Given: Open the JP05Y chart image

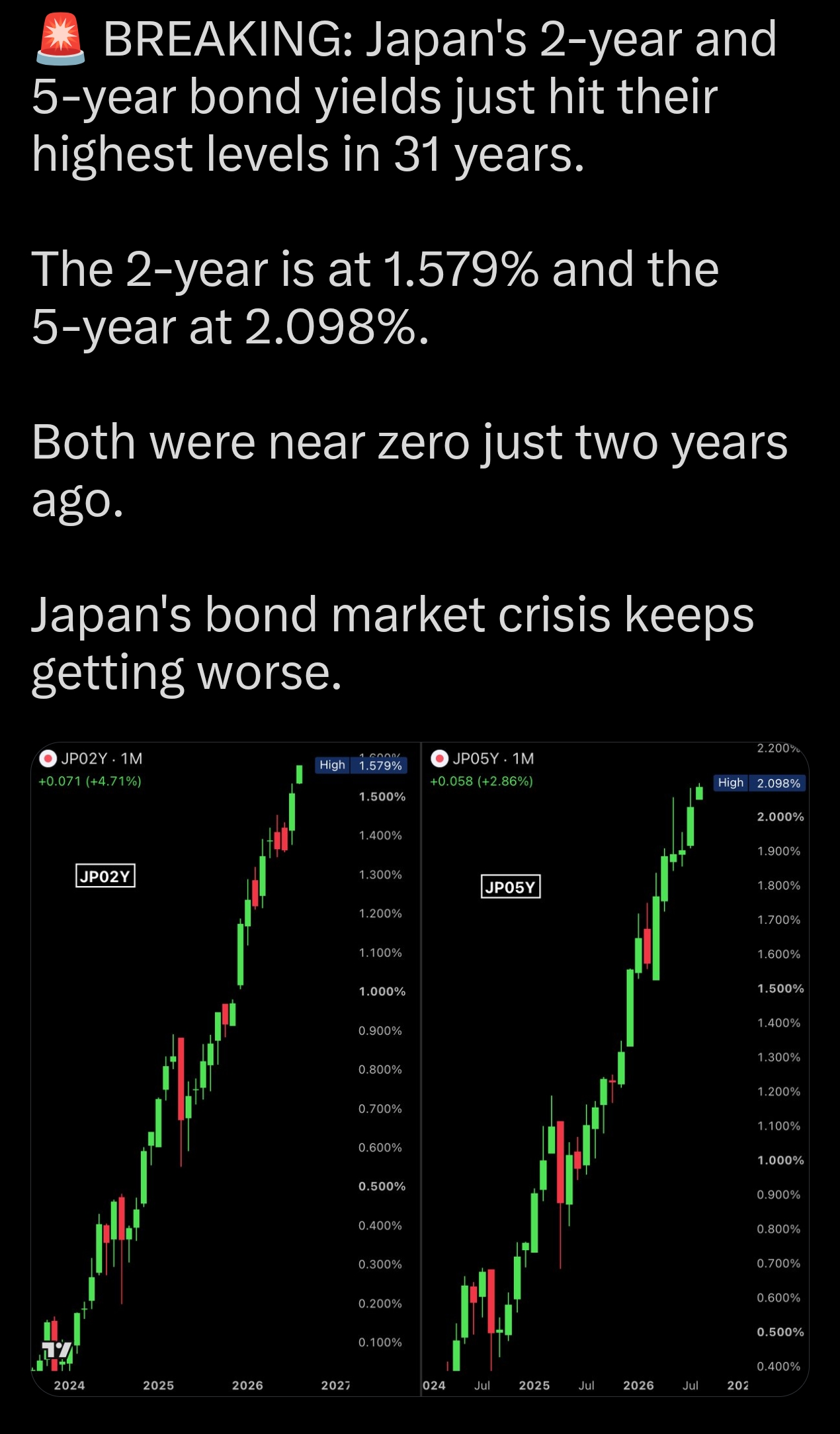Looking at the screenshot, I should pyautogui.click(x=615, y=1069).
